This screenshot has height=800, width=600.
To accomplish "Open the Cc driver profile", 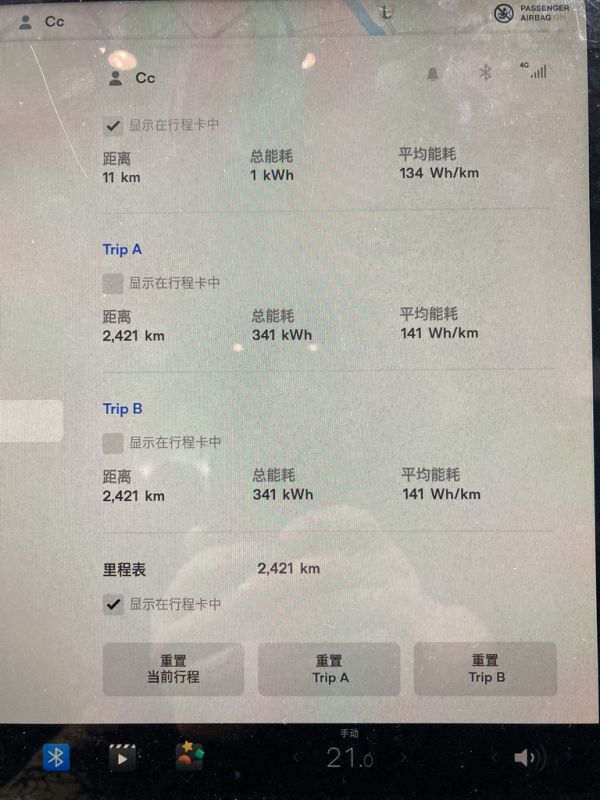I will [132, 78].
